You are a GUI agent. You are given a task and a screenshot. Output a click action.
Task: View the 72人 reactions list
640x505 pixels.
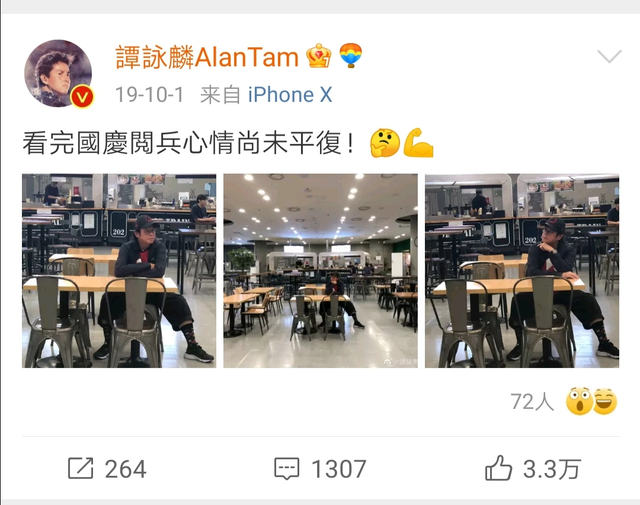(531, 402)
